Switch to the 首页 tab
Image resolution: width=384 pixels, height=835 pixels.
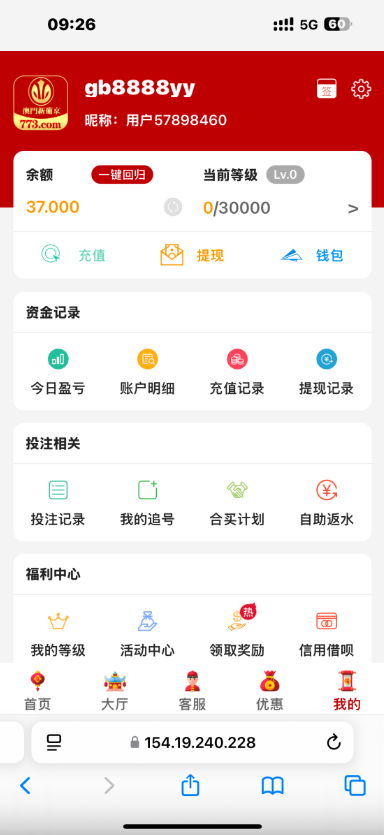[x=38, y=691]
